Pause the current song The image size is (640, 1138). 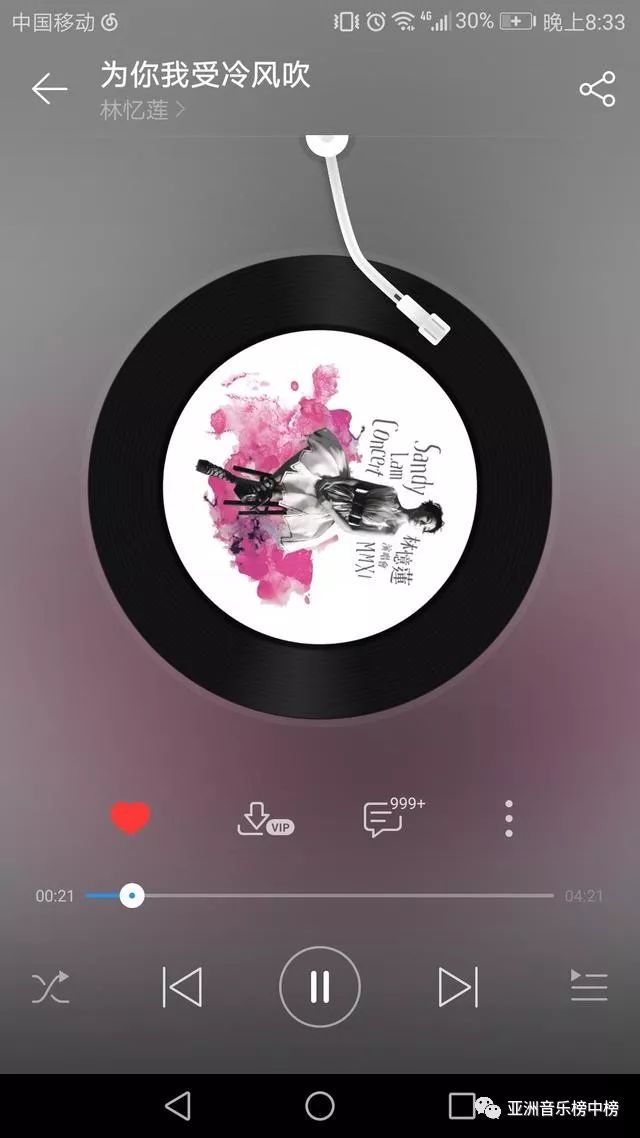click(x=320, y=987)
